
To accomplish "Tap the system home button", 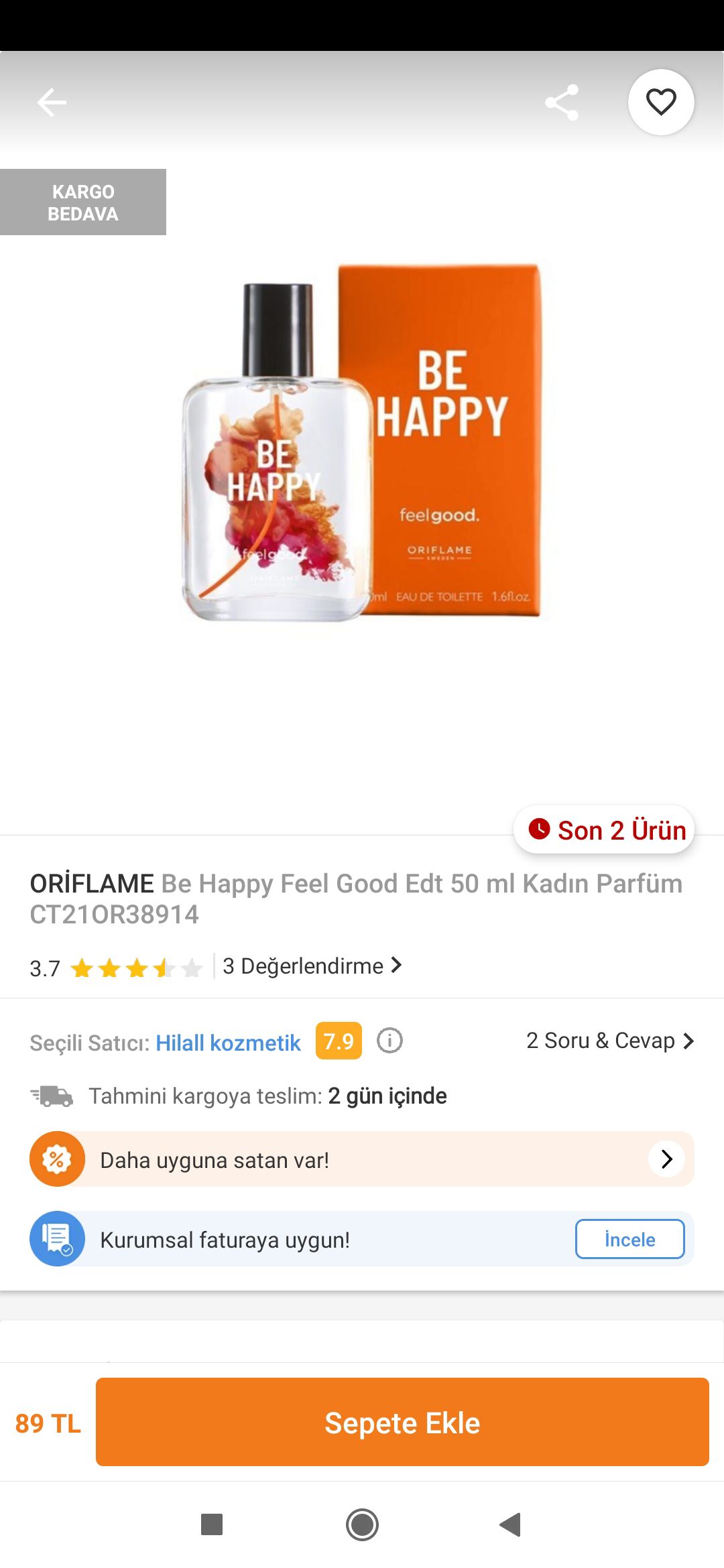I will tap(362, 1524).
